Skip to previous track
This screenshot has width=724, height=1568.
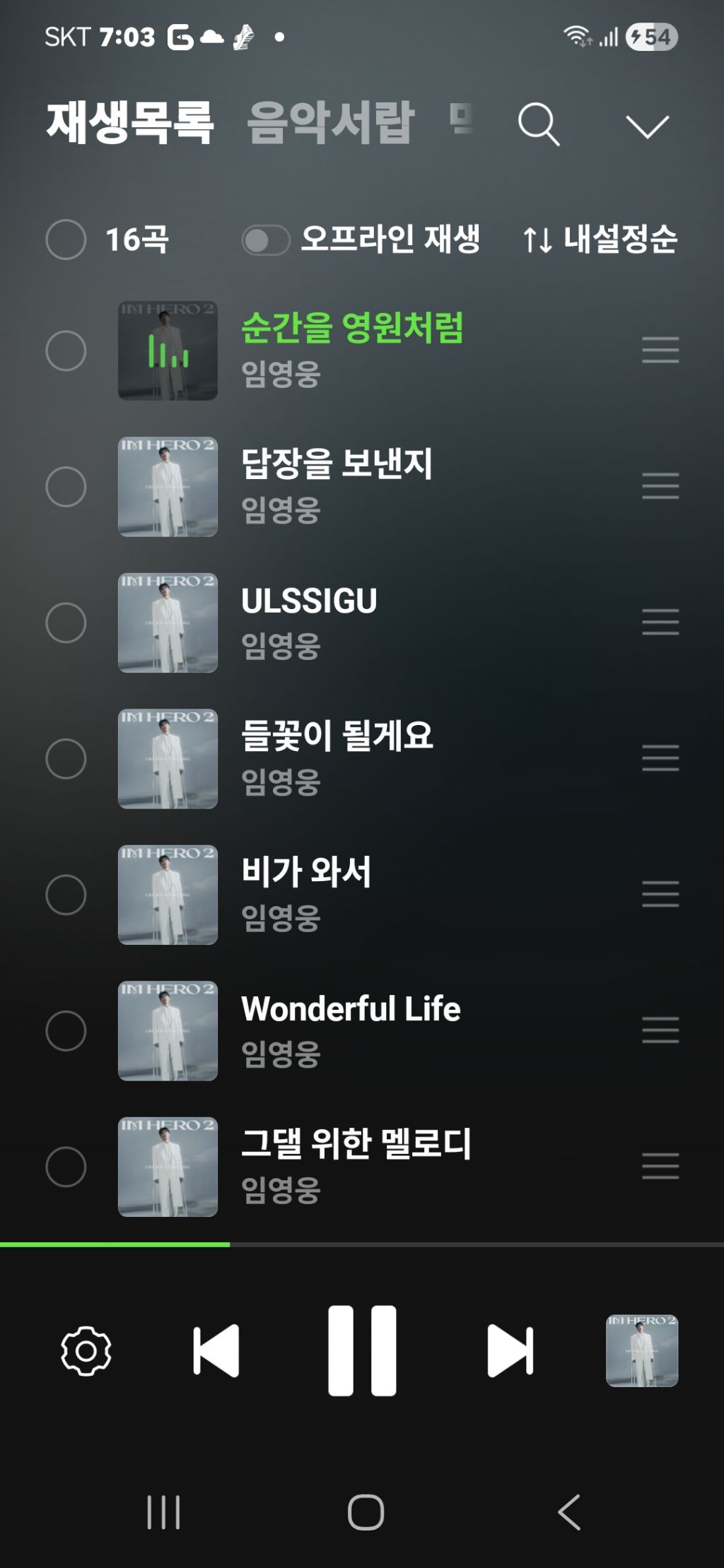click(216, 1351)
